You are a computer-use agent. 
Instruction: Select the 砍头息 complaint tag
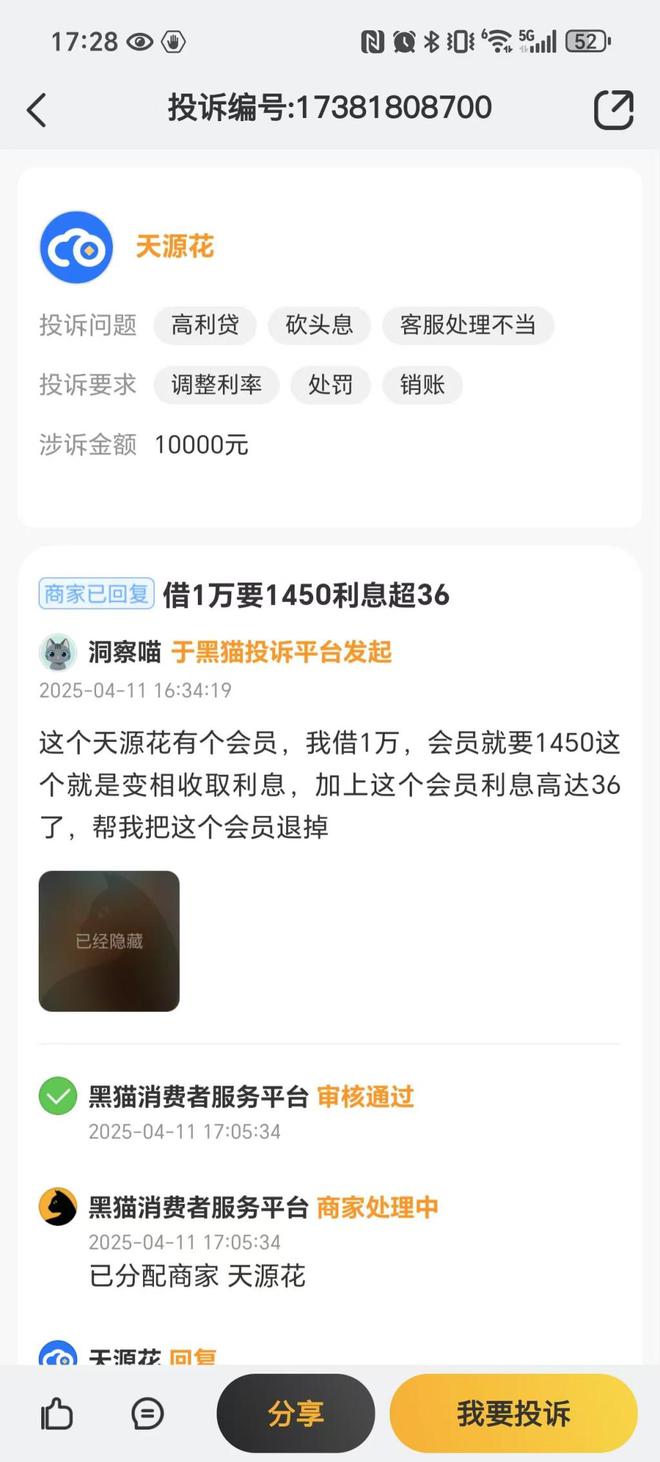point(319,325)
